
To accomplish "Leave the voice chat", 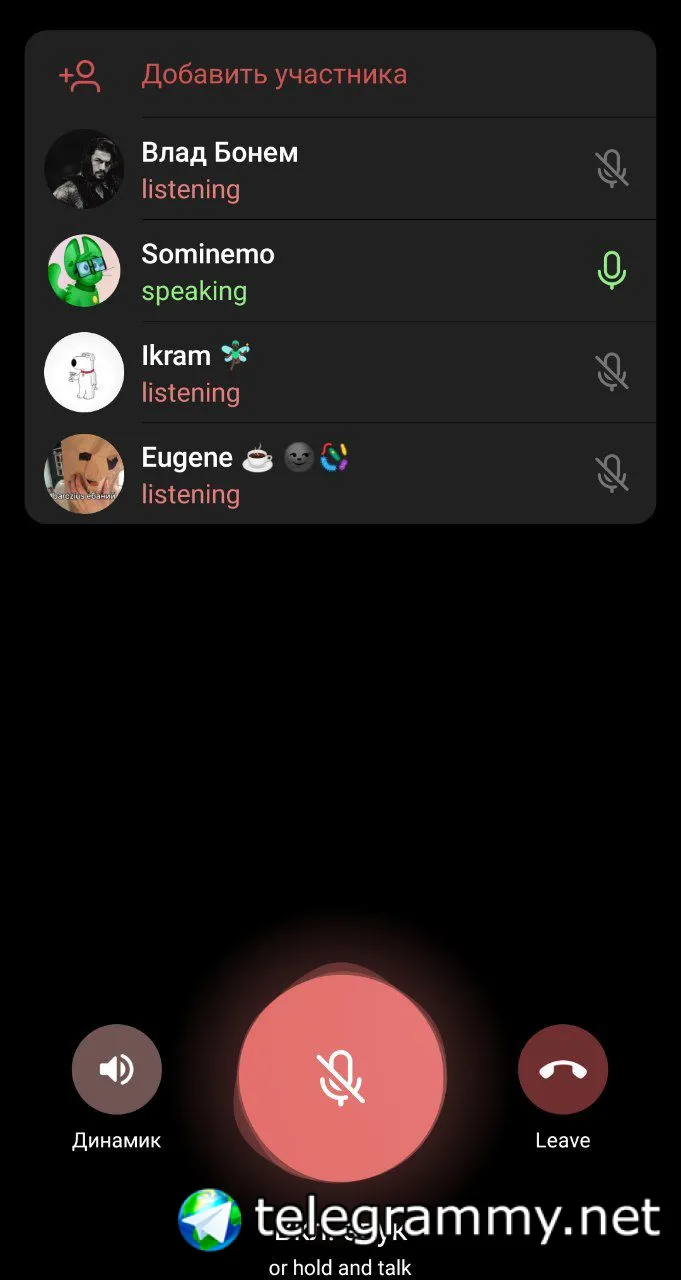I will pyautogui.click(x=562, y=1069).
